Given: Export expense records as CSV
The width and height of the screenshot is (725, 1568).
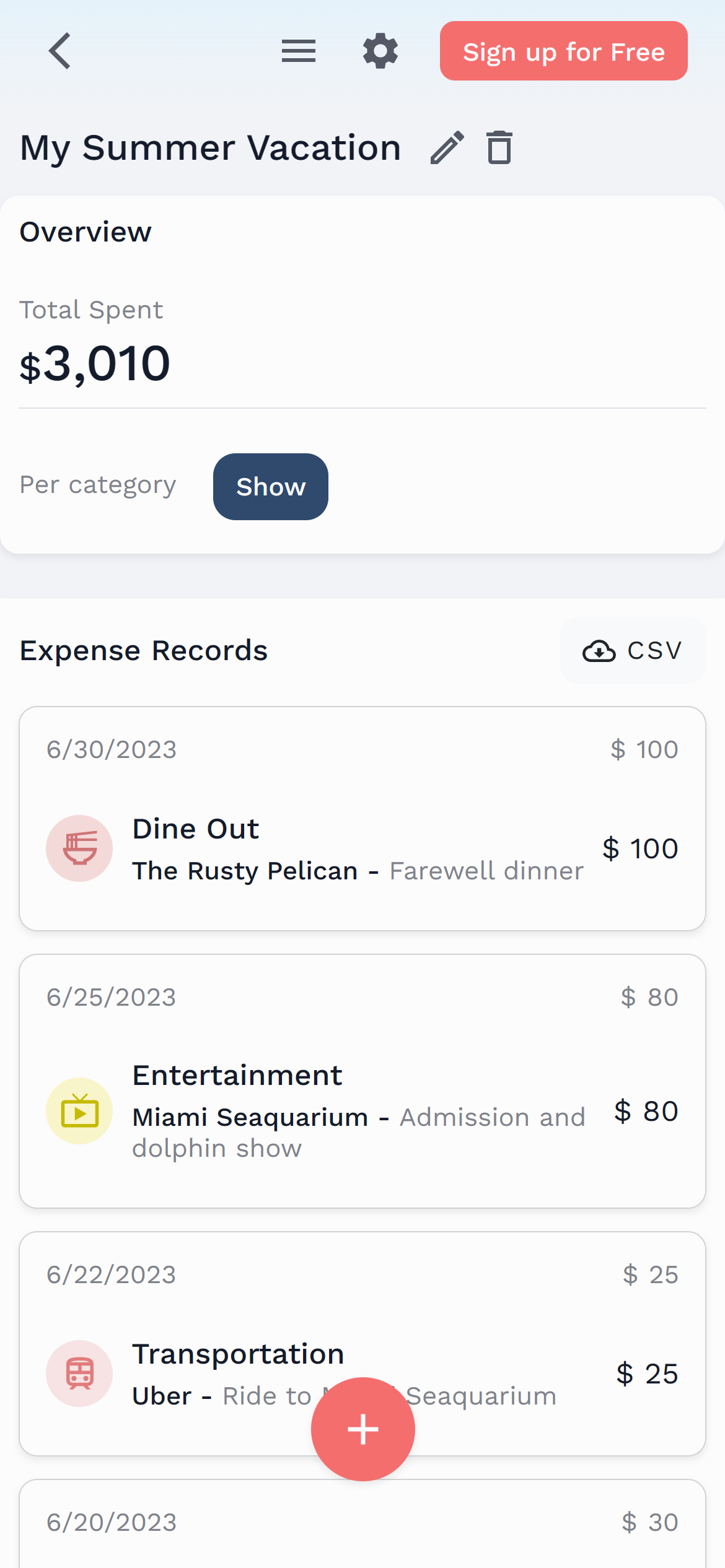Looking at the screenshot, I should click(x=633, y=650).
